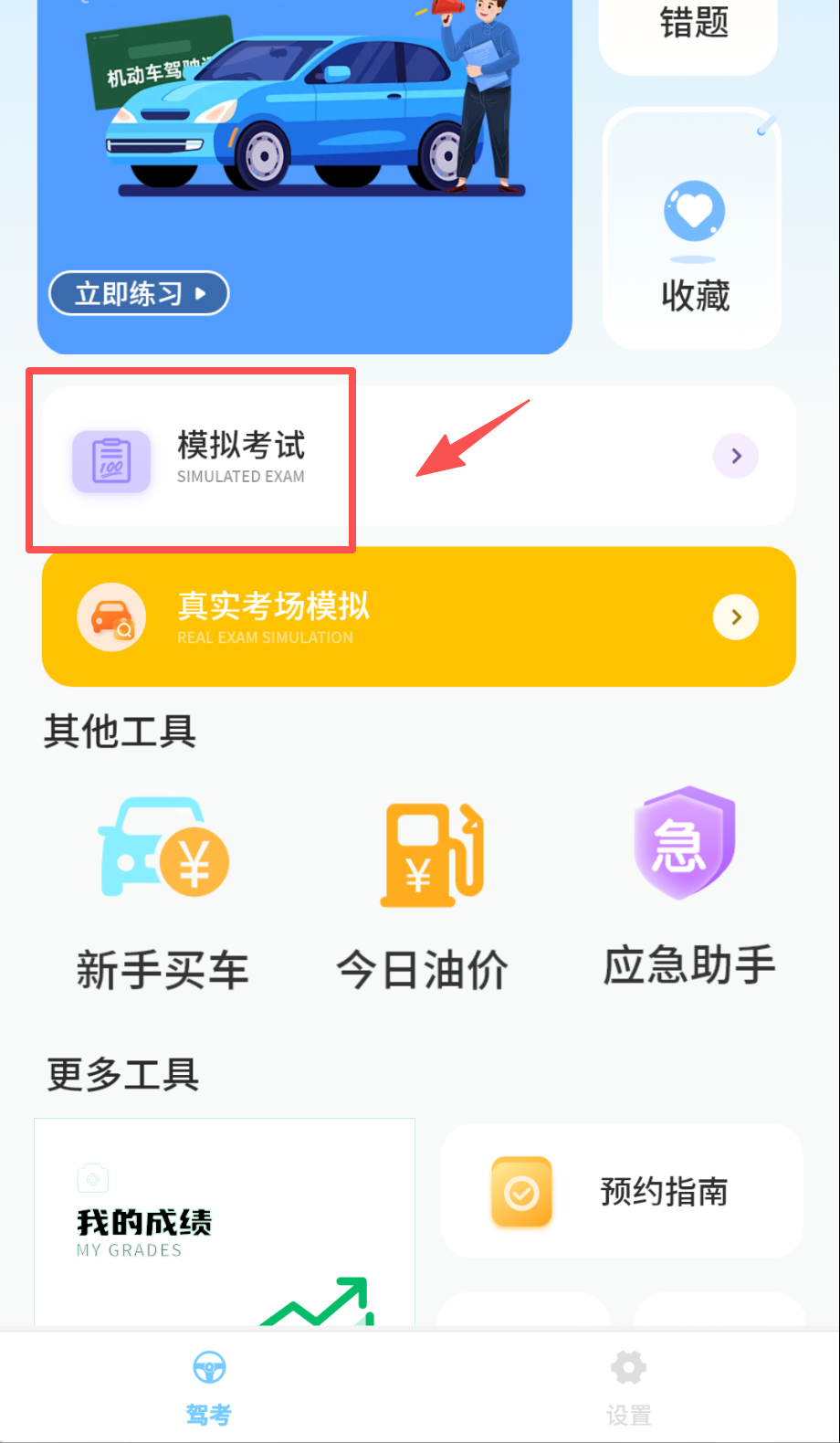Image resolution: width=840 pixels, height=1443 pixels.
Task: Tap the 立即练习 practice button
Action: pyautogui.click(x=139, y=293)
